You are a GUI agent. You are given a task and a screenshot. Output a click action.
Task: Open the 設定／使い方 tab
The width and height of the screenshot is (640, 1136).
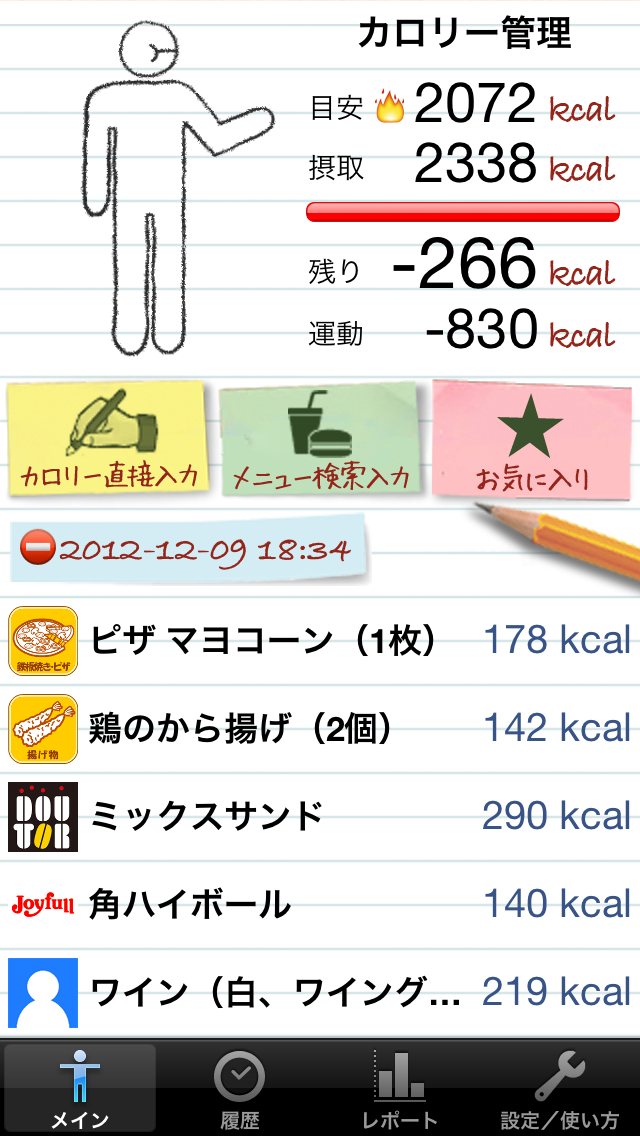(x=559, y=1090)
